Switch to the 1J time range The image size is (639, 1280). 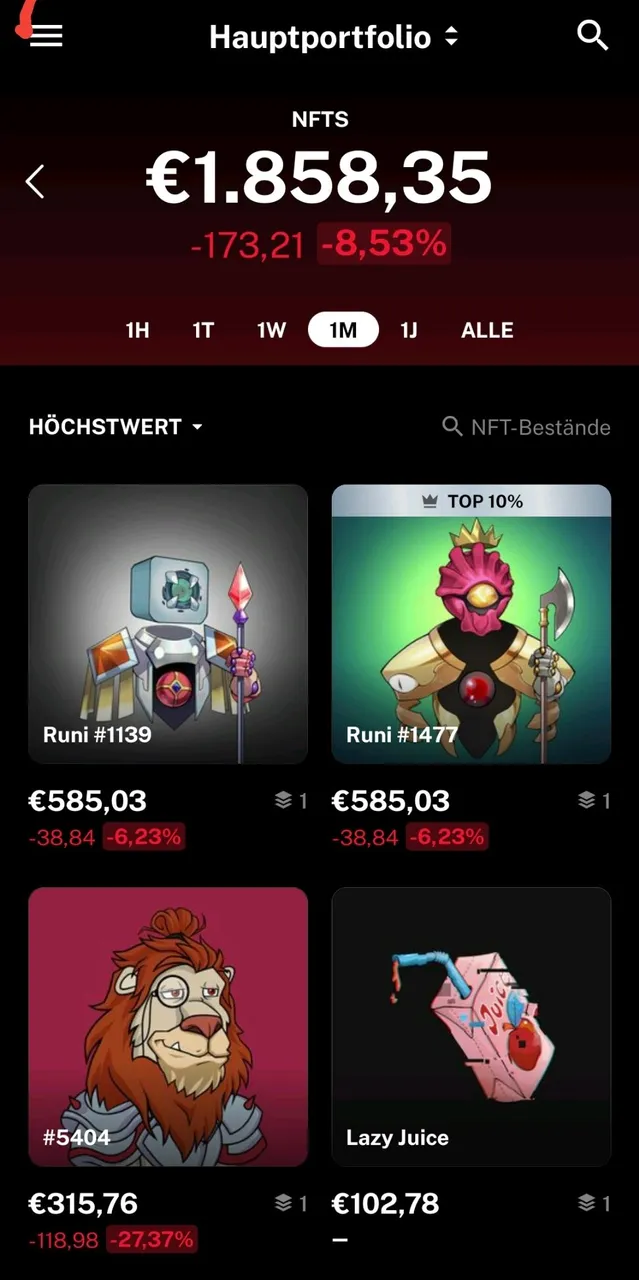click(409, 330)
